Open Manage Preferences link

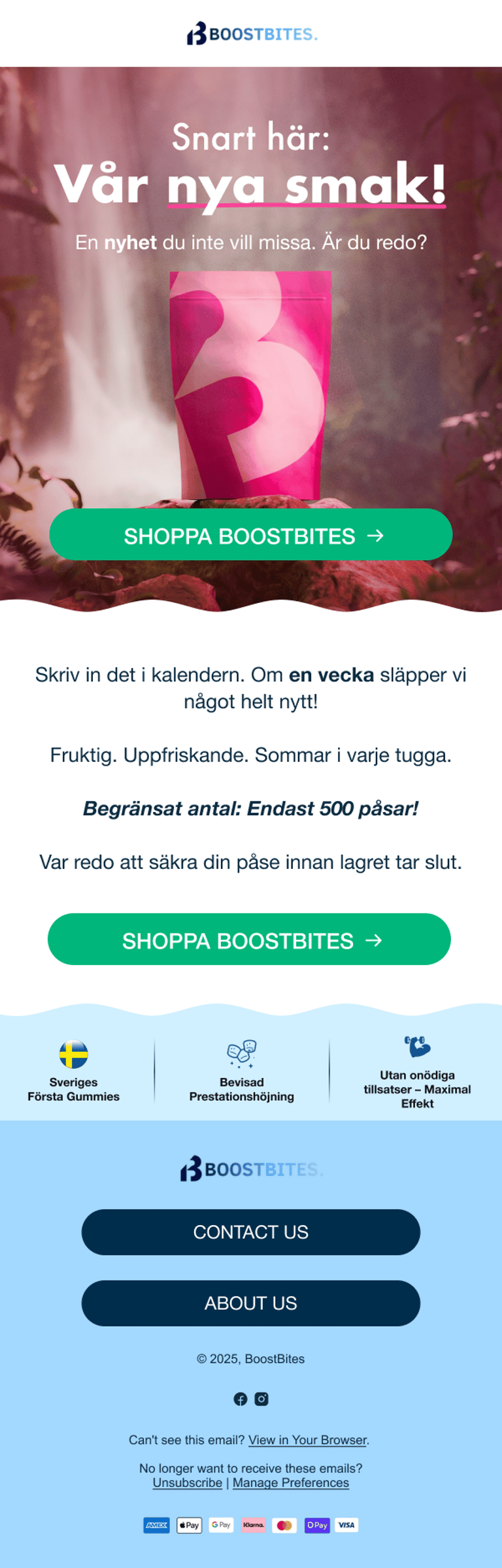coord(291,1482)
